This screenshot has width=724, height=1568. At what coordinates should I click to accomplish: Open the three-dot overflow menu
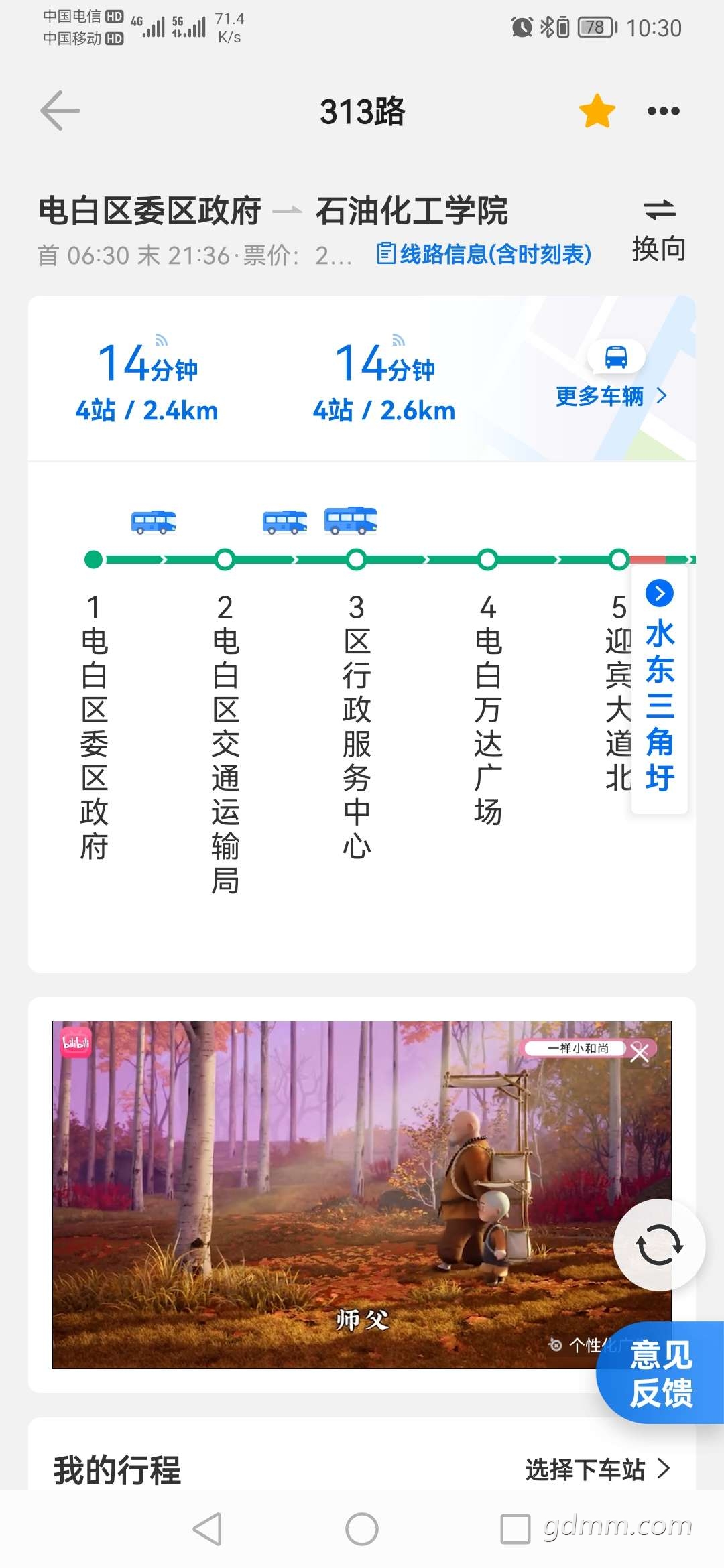[663, 111]
